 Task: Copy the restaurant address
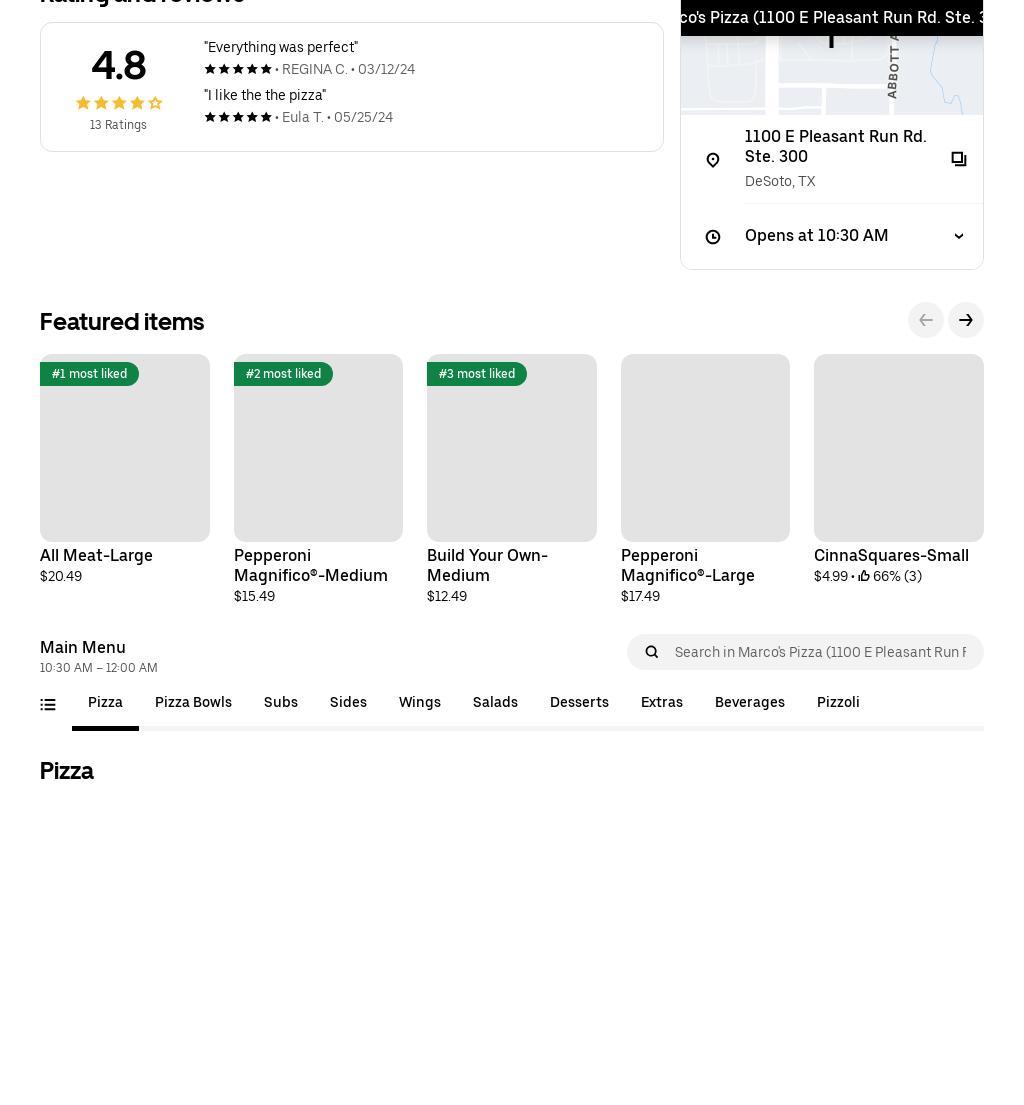pos(958,159)
